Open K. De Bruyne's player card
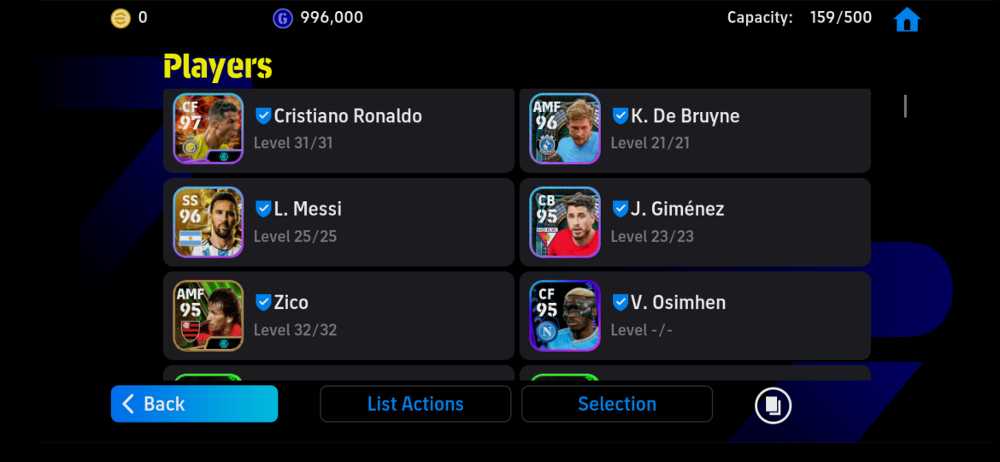The width and height of the screenshot is (1000, 462). tap(695, 129)
